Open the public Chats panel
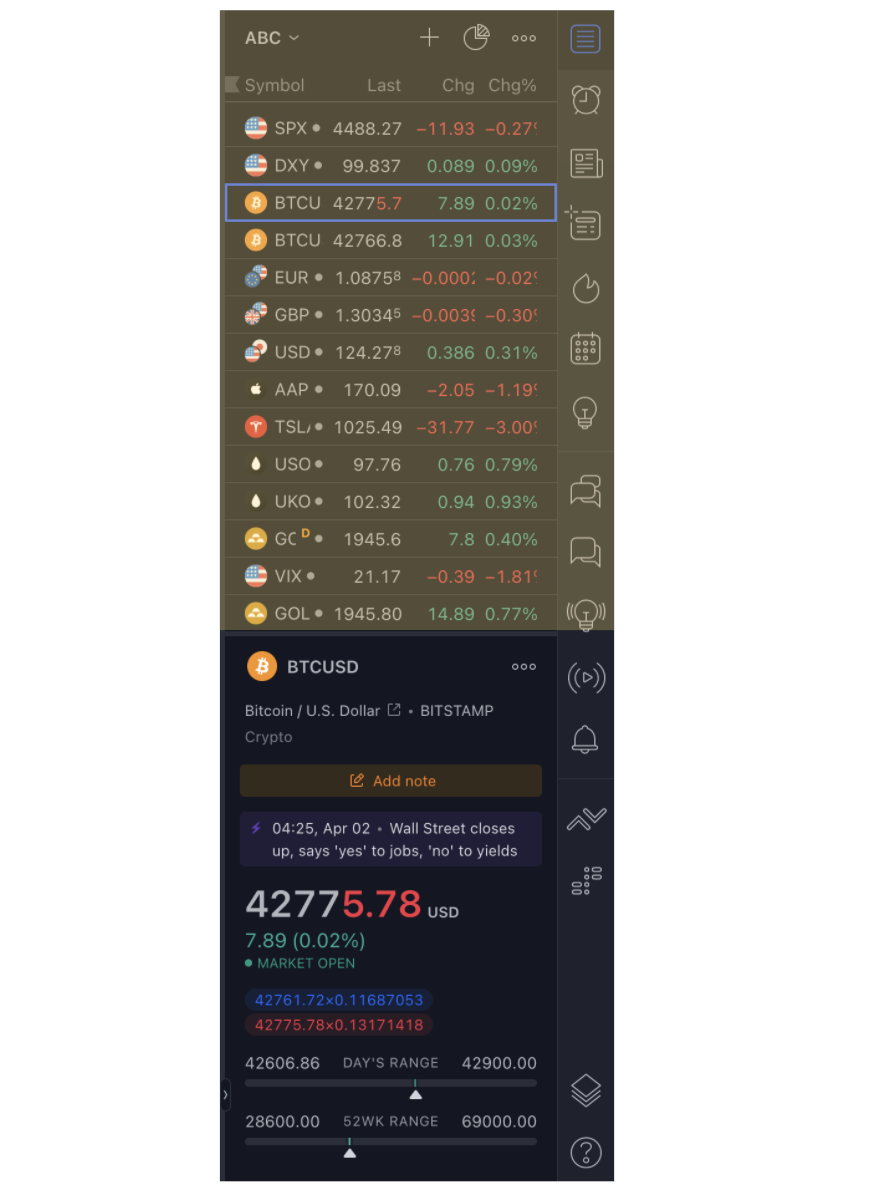This screenshot has height=1194, width=892. tap(586, 490)
